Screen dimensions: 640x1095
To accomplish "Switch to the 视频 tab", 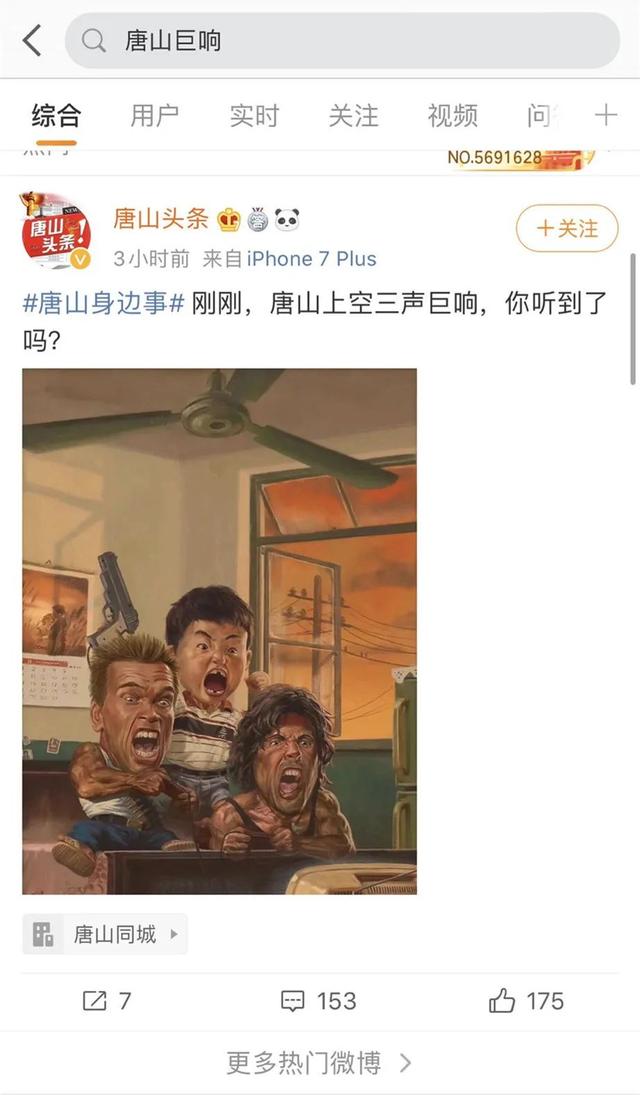I will [x=452, y=116].
